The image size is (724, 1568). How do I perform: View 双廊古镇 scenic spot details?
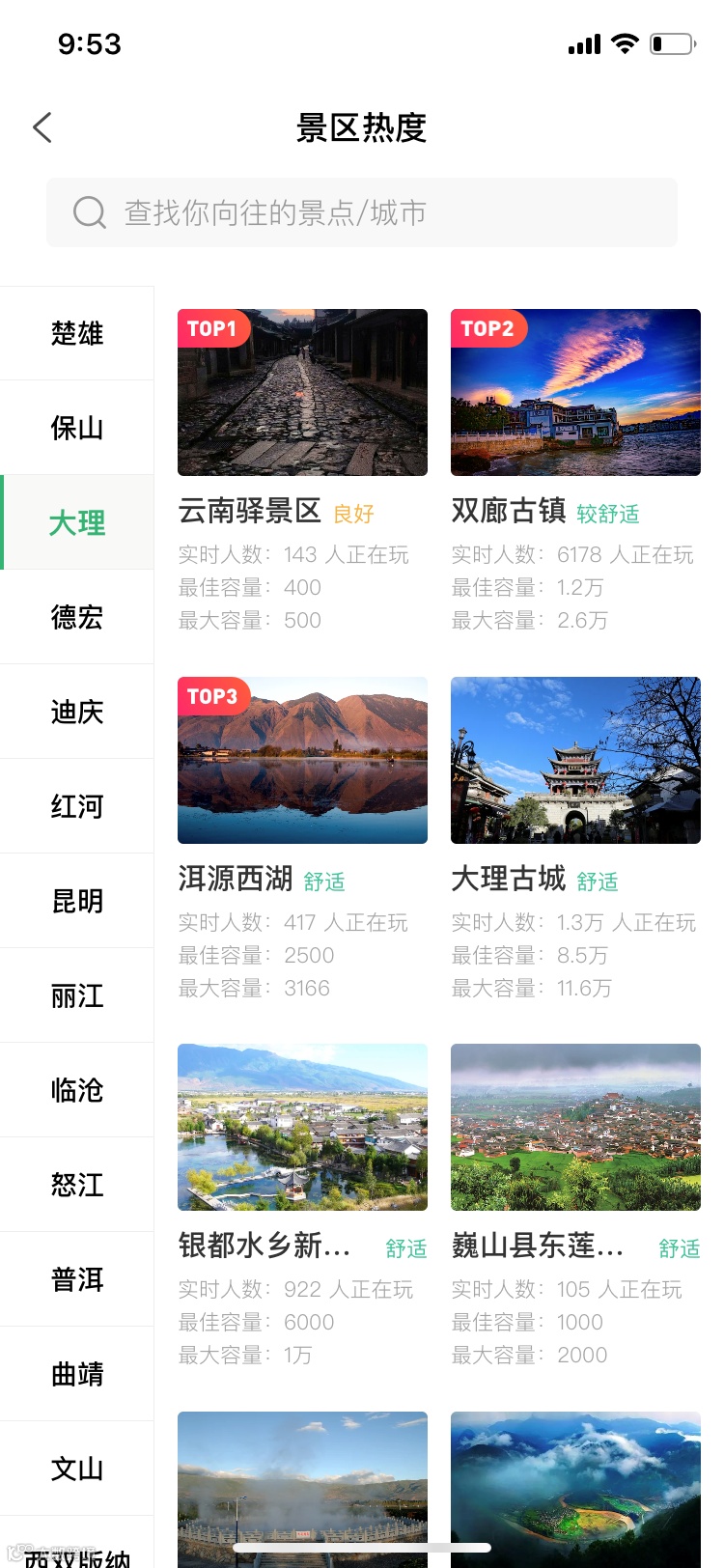click(575, 393)
